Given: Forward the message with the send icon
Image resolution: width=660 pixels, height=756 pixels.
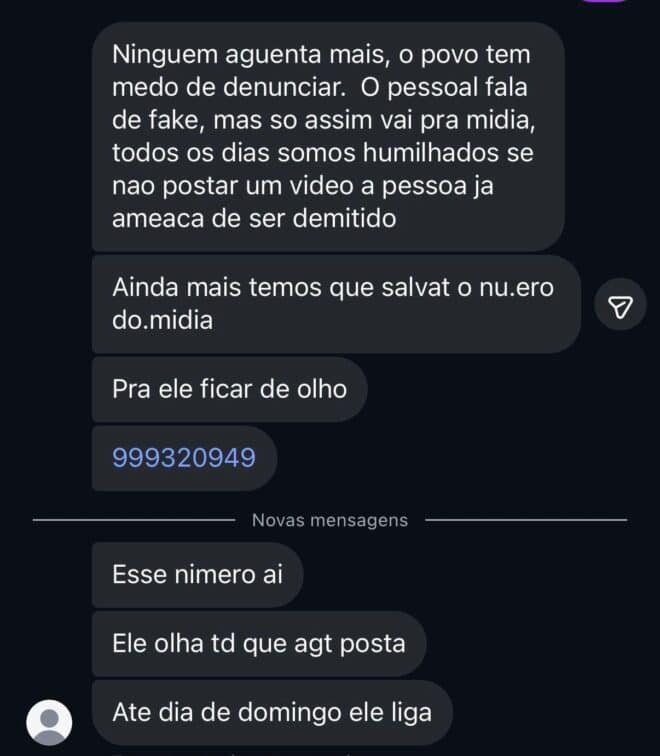Looking at the screenshot, I should (x=620, y=309).
